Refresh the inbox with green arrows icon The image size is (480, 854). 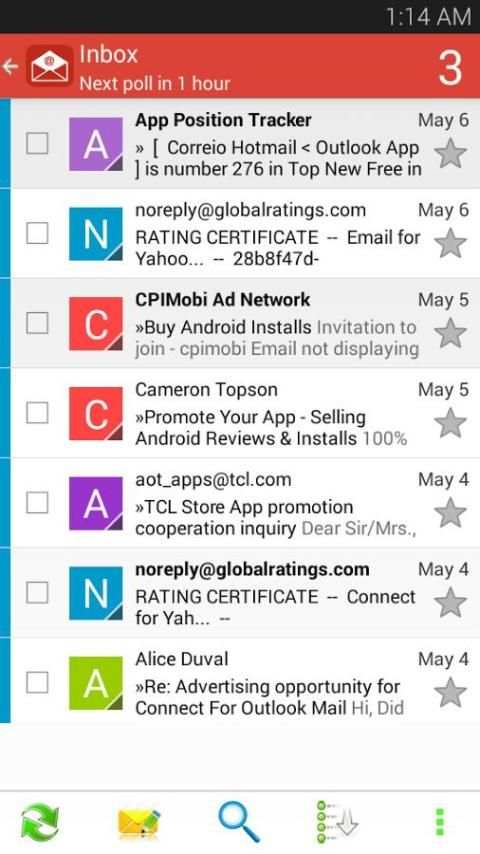40,822
